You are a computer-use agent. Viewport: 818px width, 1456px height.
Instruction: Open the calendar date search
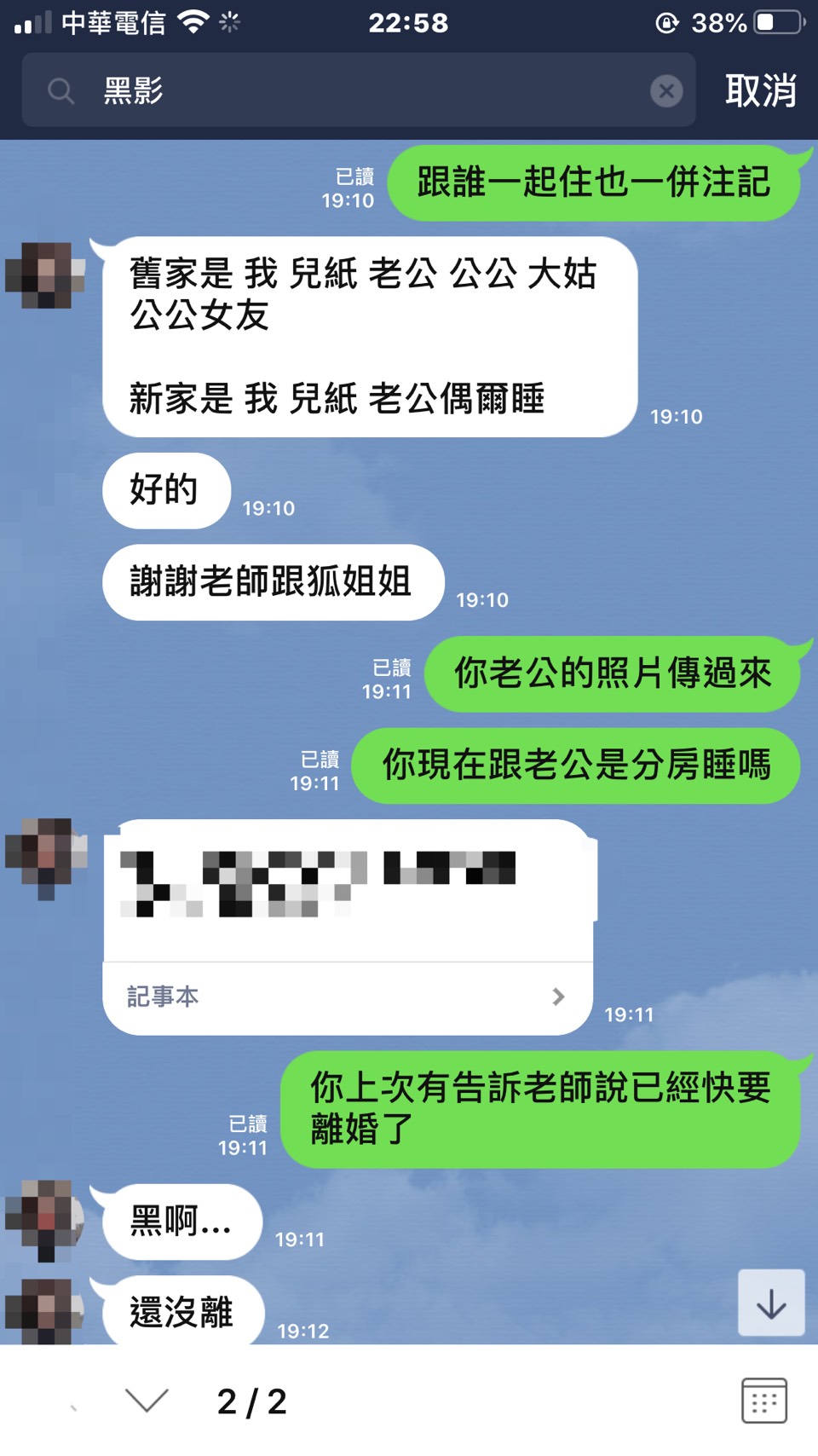(763, 1400)
